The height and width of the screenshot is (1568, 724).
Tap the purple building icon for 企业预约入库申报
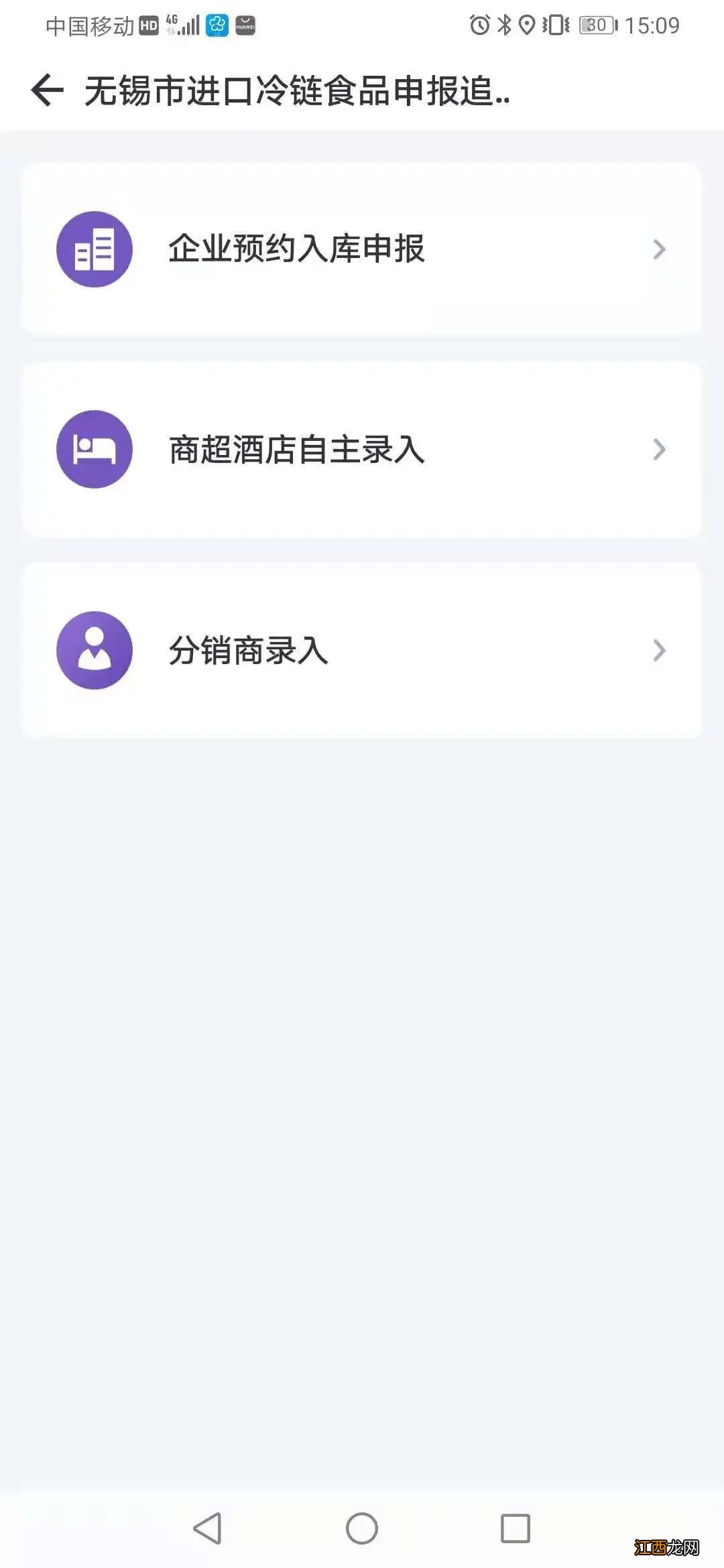pos(94,248)
